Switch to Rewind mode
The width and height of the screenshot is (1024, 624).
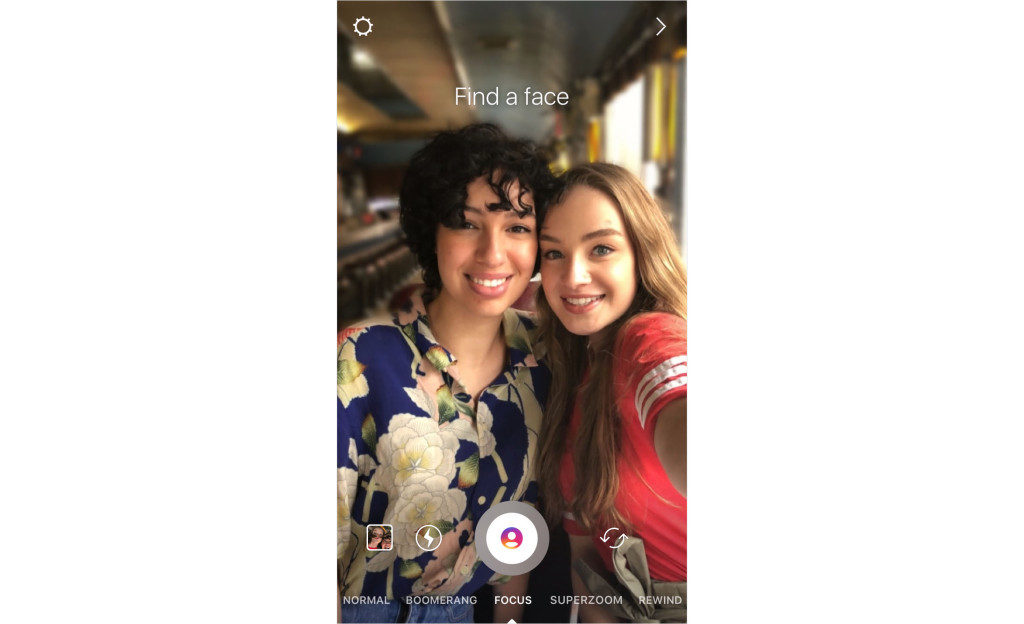(660, 600)
